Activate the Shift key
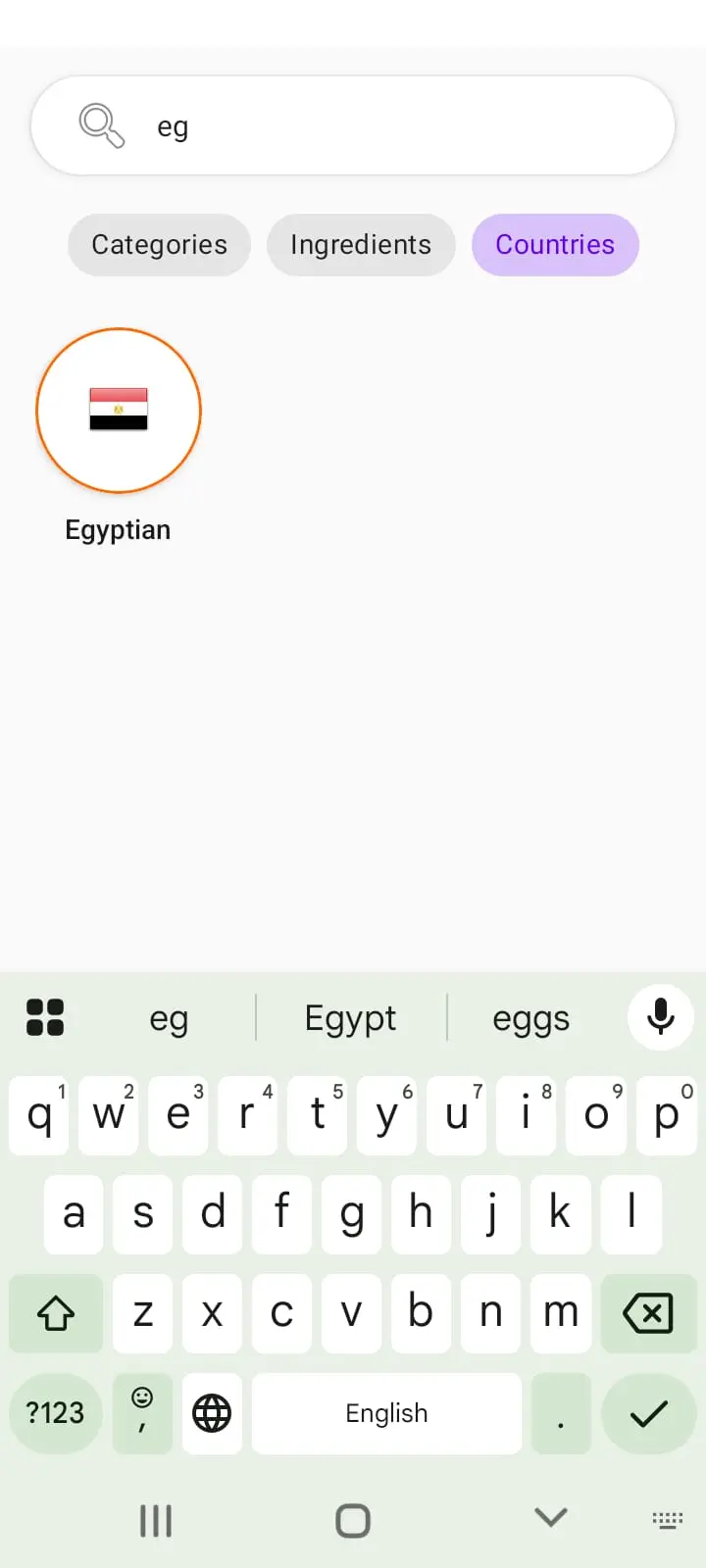 pos(56,1313)
